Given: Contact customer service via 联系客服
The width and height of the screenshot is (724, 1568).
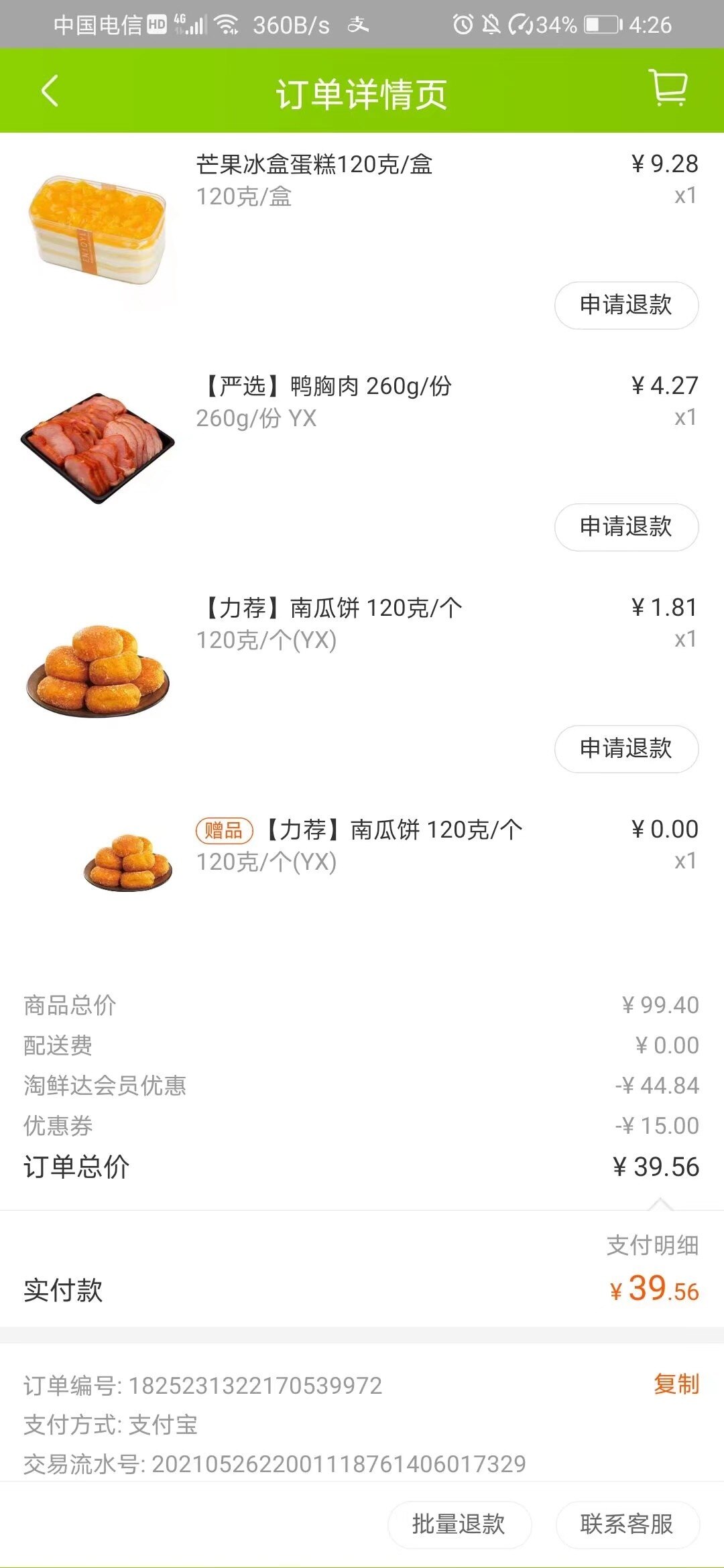Looking at the screenshot, I should [x=627, y=1524].
